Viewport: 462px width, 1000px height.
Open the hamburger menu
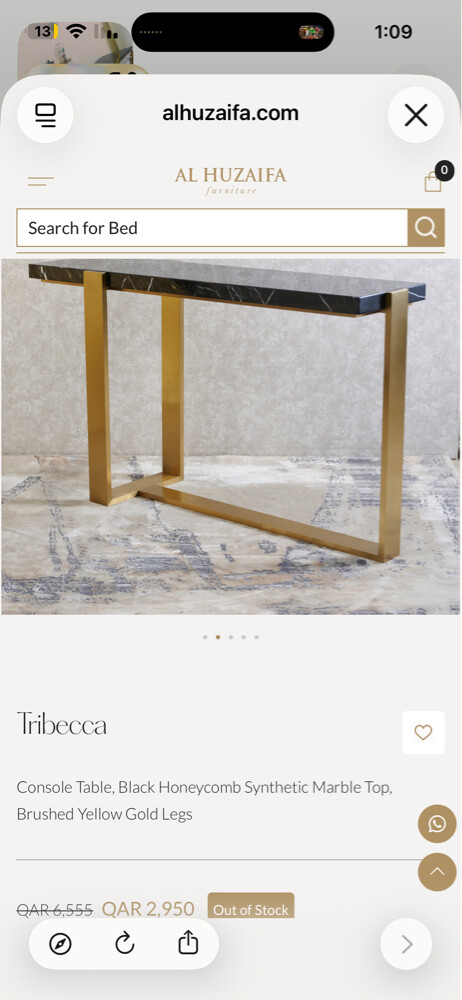[x=41, y=182]
